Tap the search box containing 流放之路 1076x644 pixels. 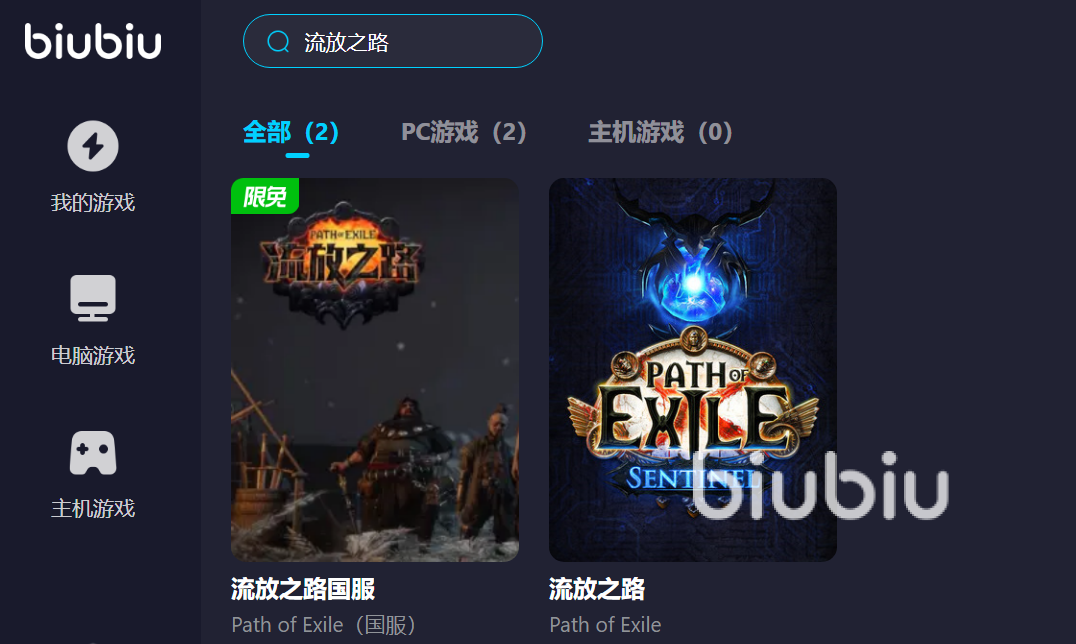pos(392,42)
